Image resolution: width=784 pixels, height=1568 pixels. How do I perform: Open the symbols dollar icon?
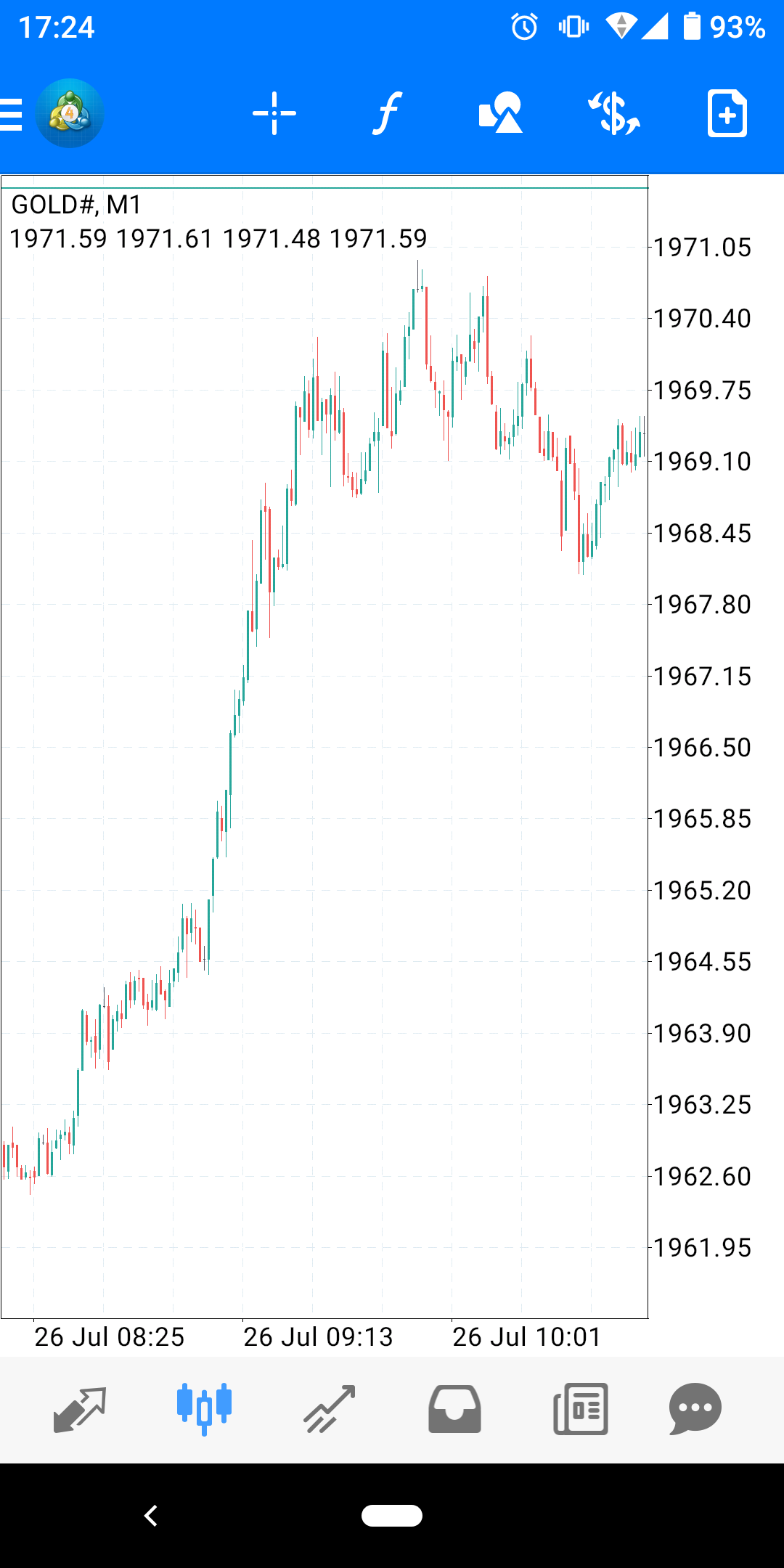click(x=614, y=114)
